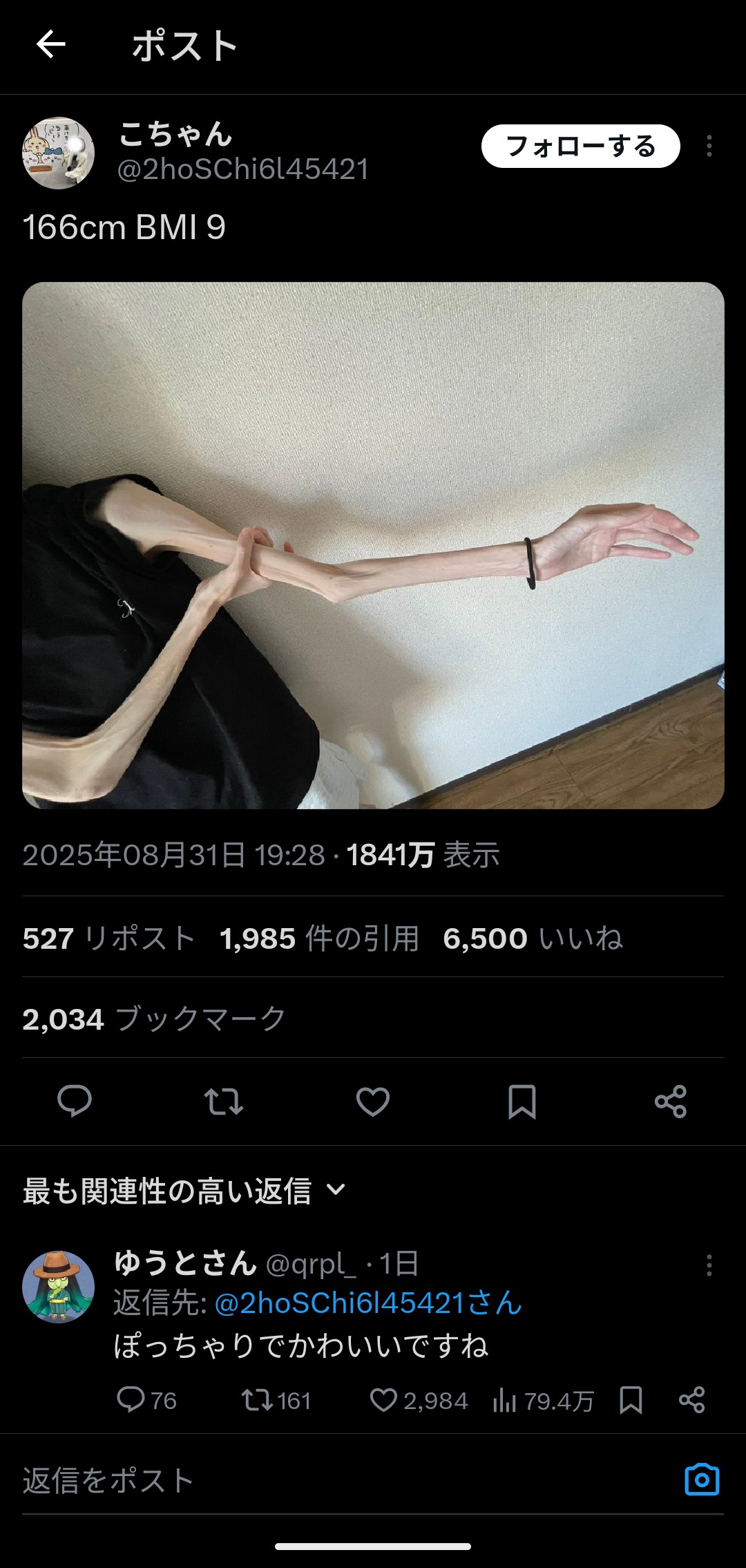Image resolution: width=746 pixels, height=1568 pixels.
Task: Repost the main post
Action: click(x=224, y=1101)
